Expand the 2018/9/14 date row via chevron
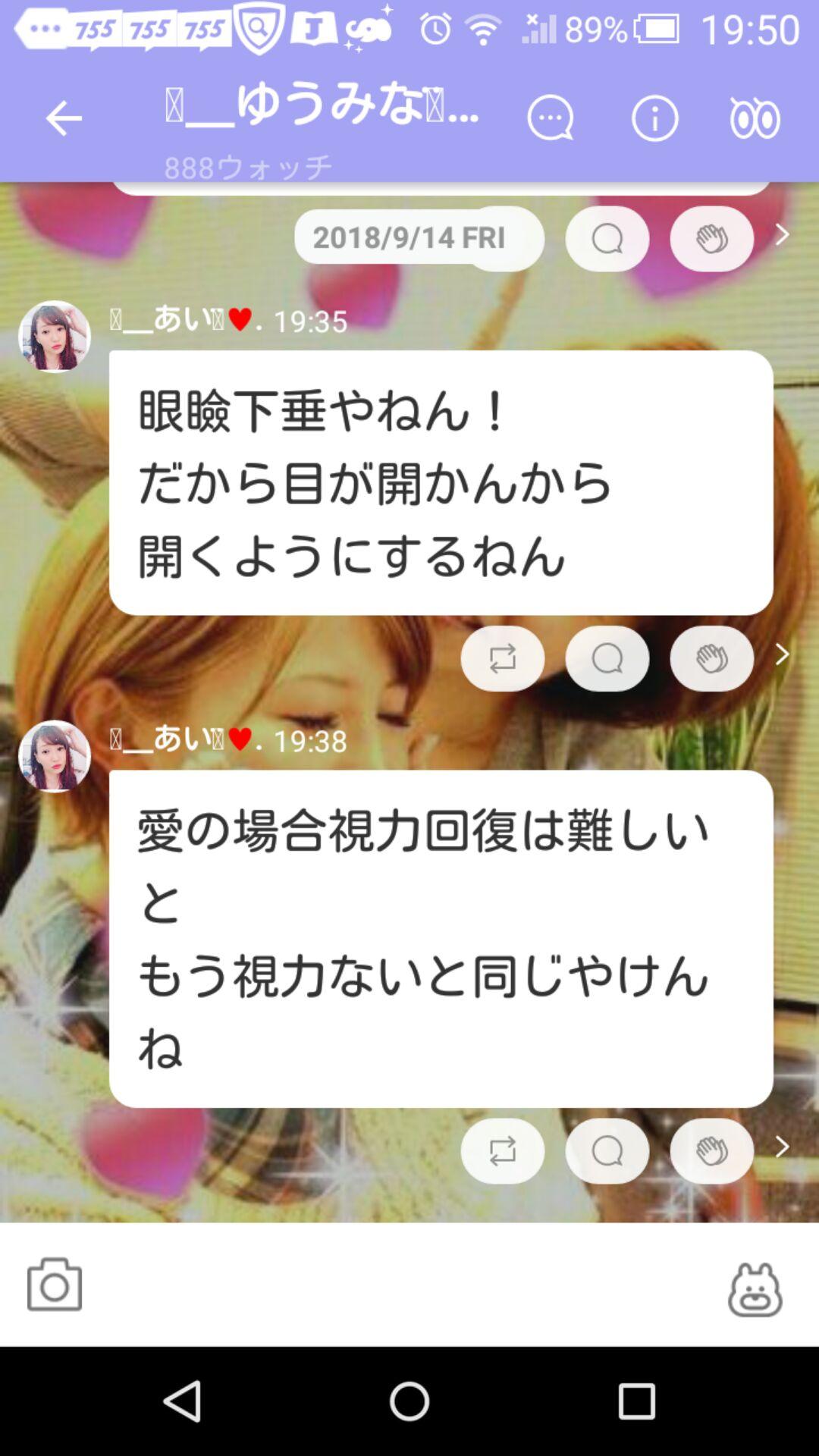819x1456 pixels. 782,236
